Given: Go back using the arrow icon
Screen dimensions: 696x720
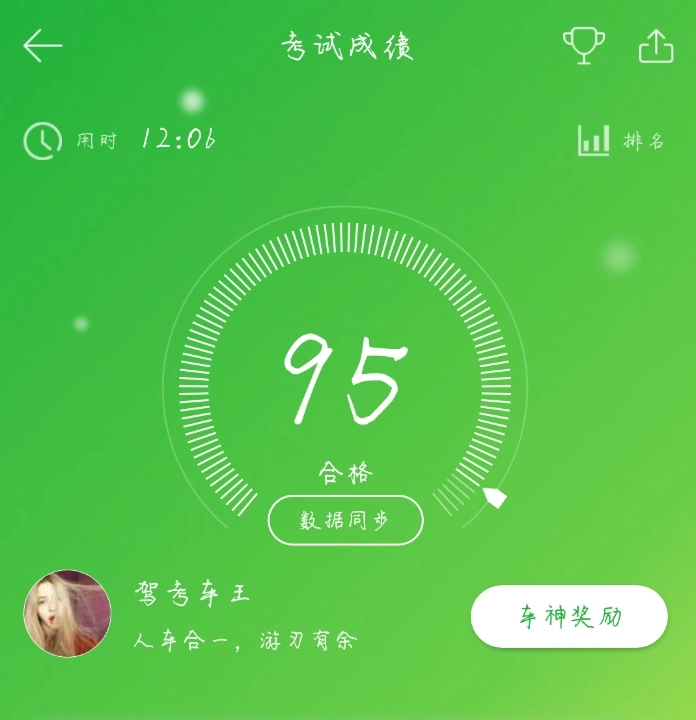Looking at the screenshot, I should [x=43, y=46].
